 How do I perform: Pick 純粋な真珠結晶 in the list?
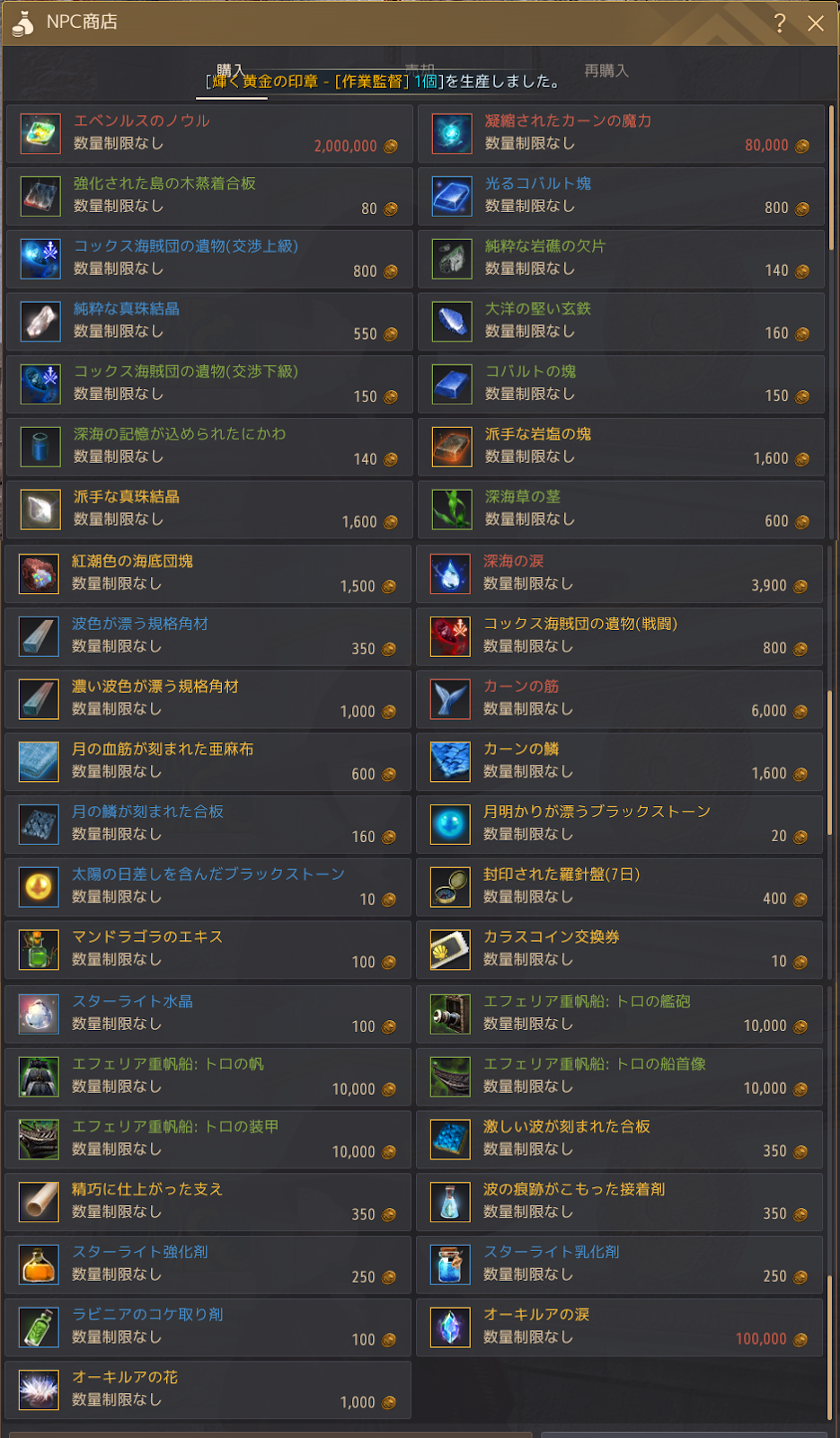[x=209, y=322]
